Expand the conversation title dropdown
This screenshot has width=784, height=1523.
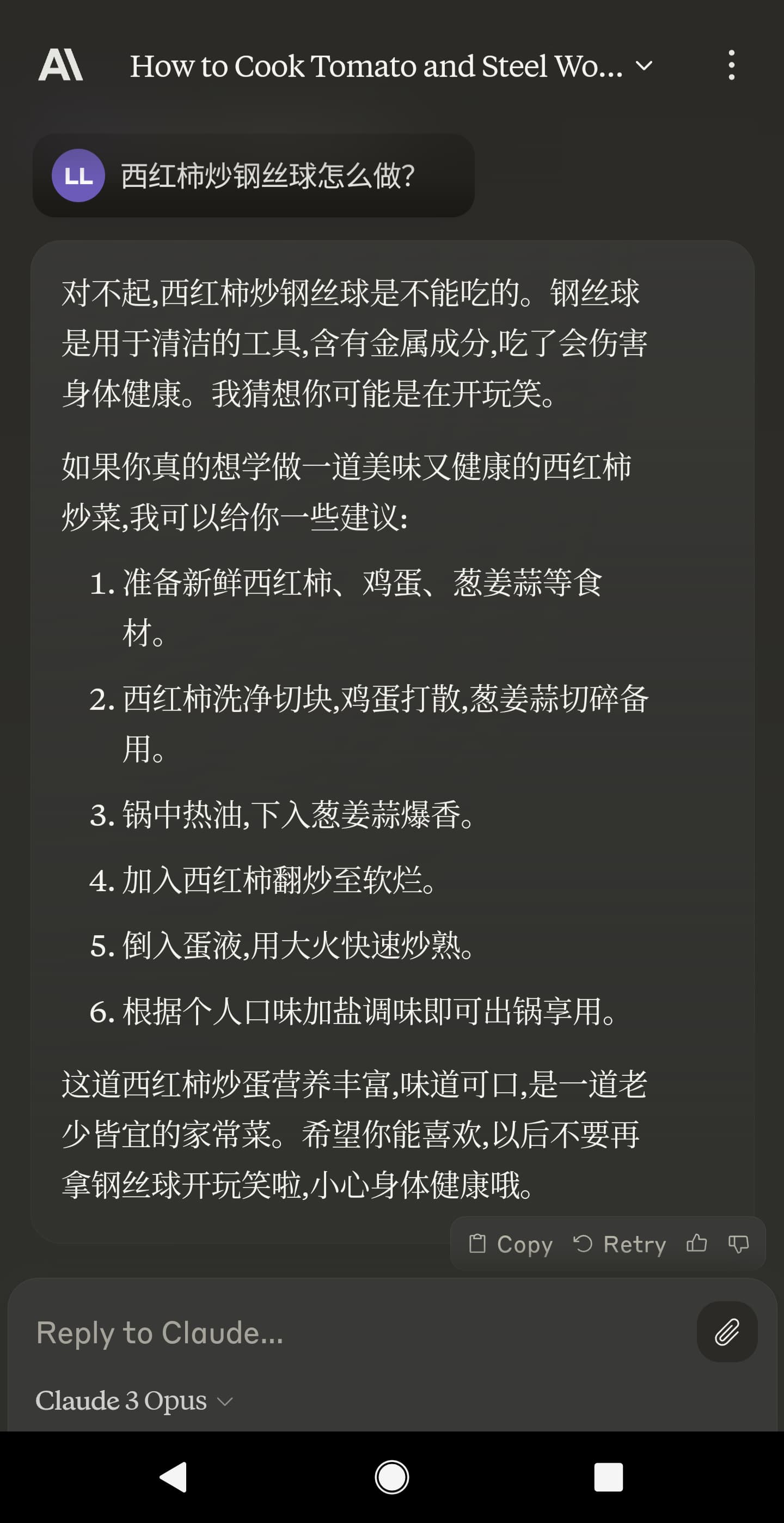(x=390, y=65)
